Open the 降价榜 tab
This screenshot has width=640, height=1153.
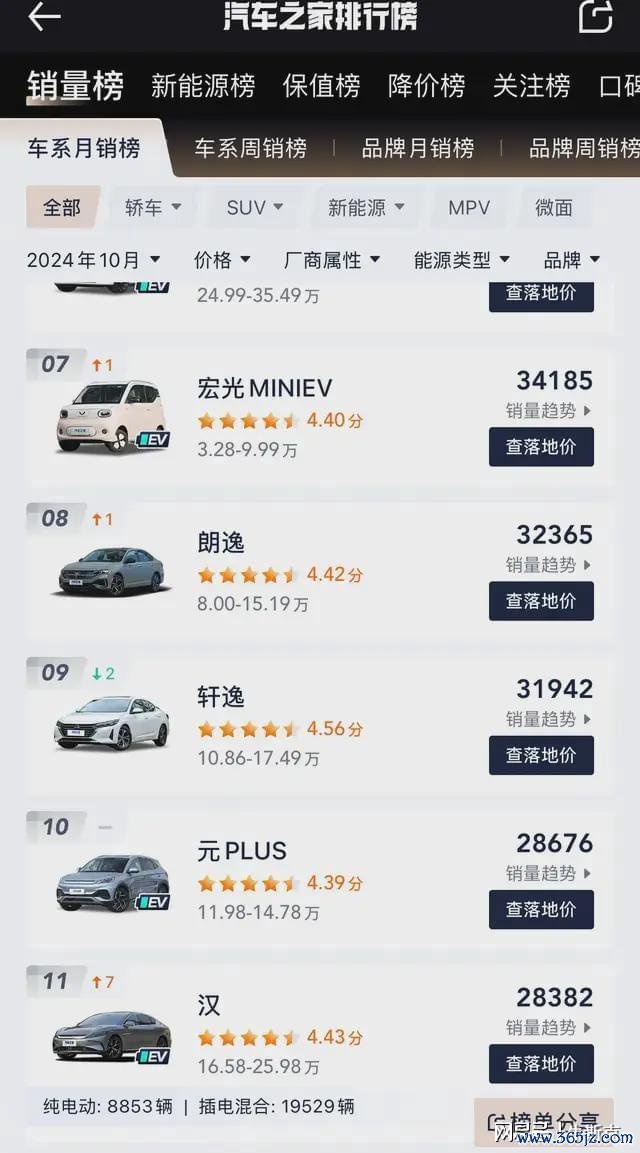[426, 86]
